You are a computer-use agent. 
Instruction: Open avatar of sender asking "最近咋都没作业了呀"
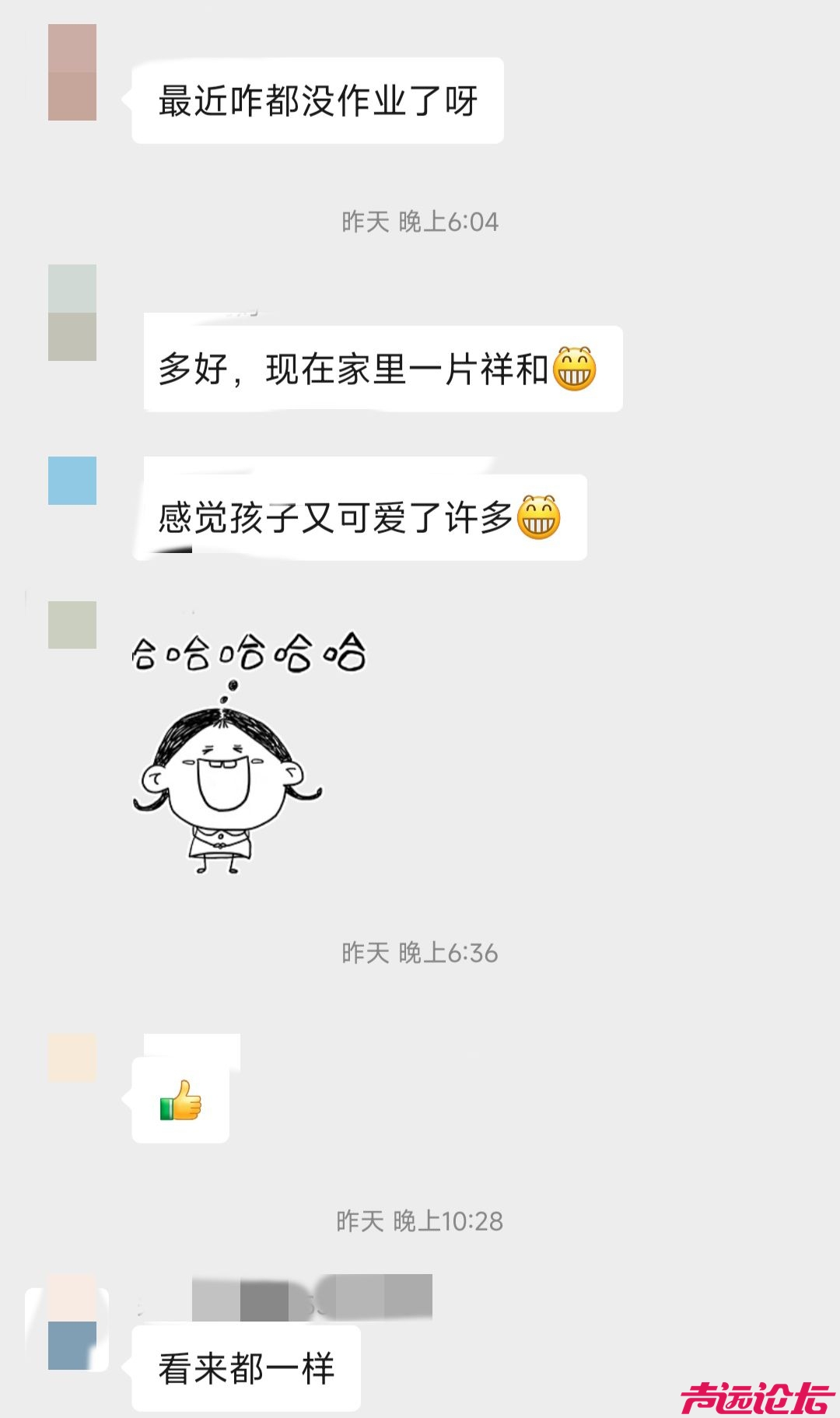pos(72,72)
